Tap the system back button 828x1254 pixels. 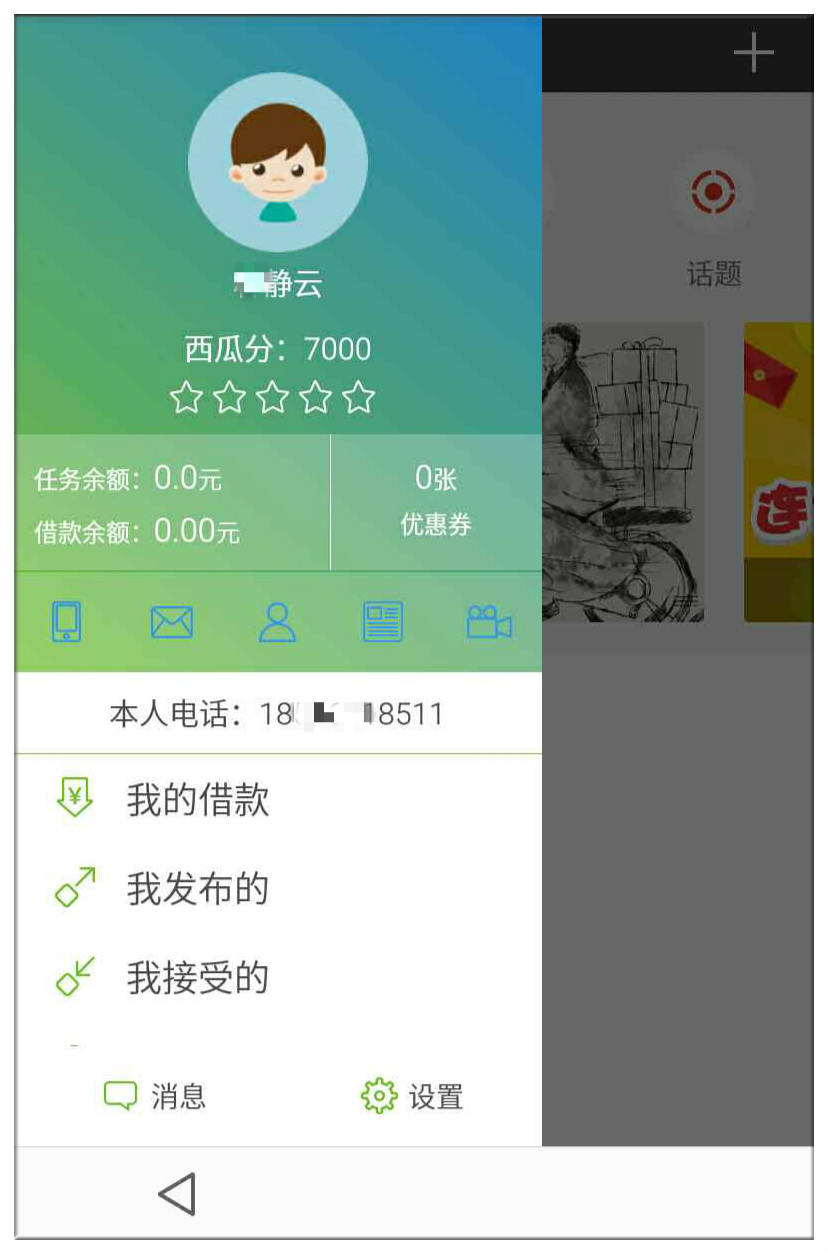point(177,1194)
